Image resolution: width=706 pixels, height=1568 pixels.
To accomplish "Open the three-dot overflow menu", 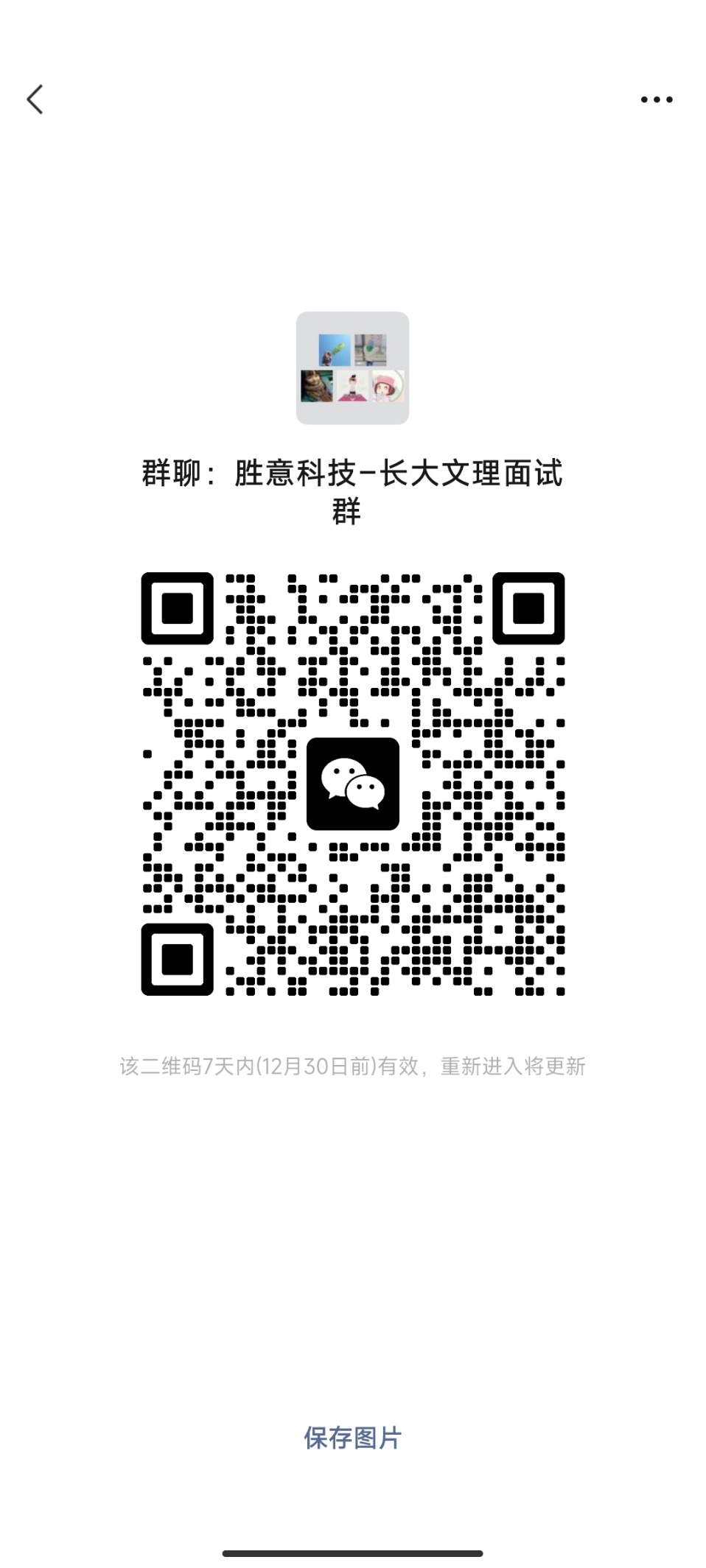I will tap(656, 99).
